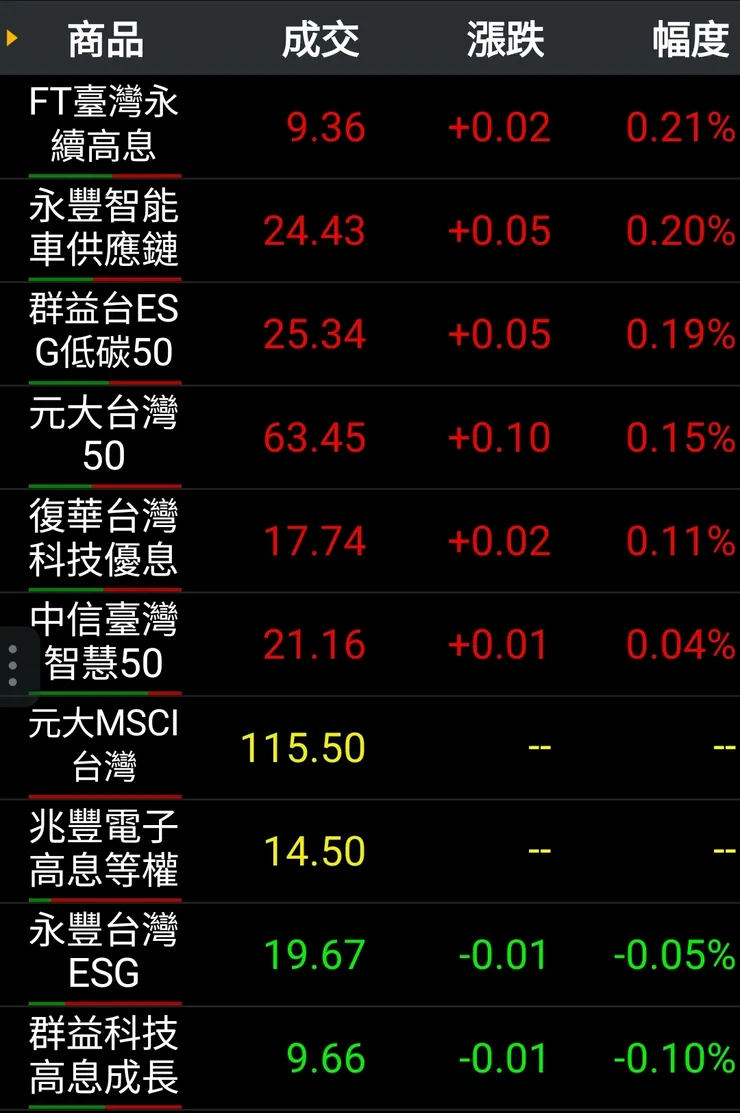The image size is (740, 1113).
Task: Tap the 中信臺灣智慧50 row
Action: [104, 644]
